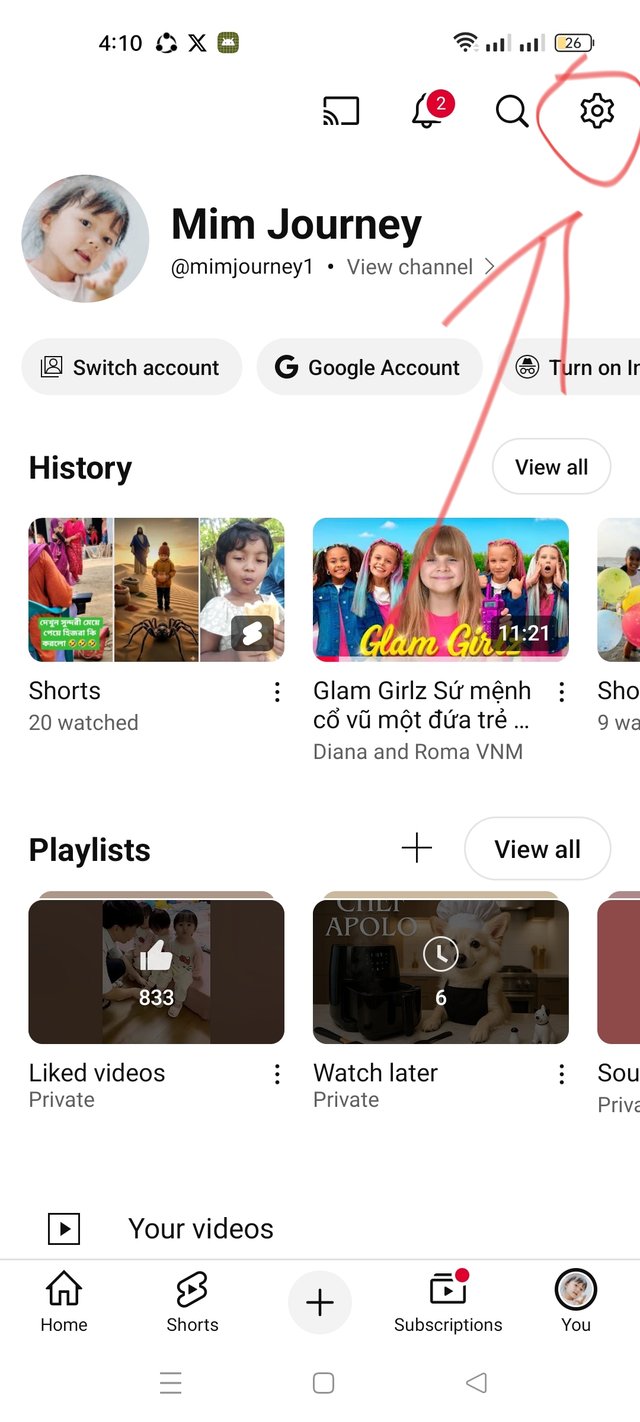The image size is (640, 1422).
Task: Tap the create plus button
Action: 320,1303
